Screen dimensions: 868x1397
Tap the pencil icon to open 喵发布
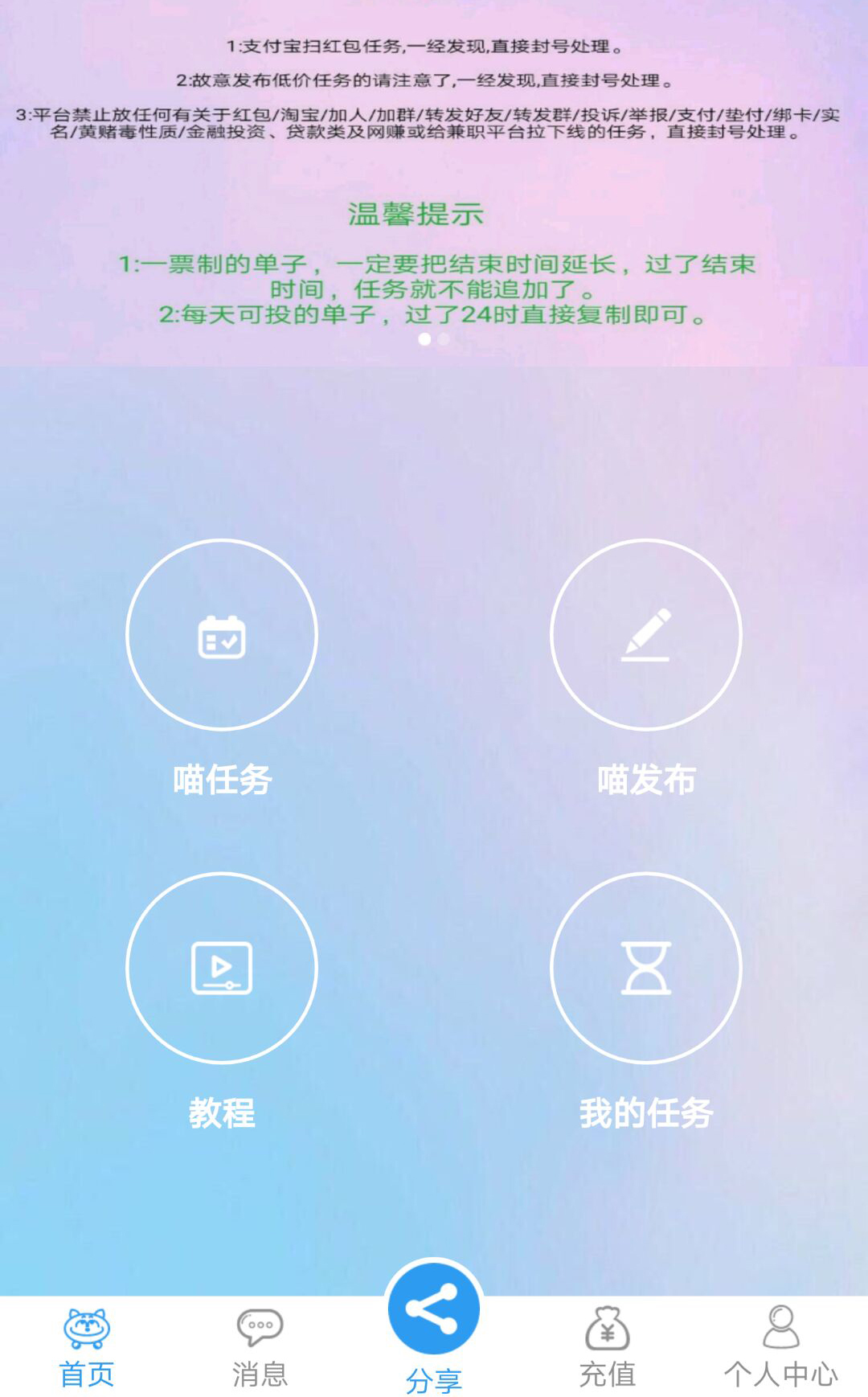click(645, 634)
